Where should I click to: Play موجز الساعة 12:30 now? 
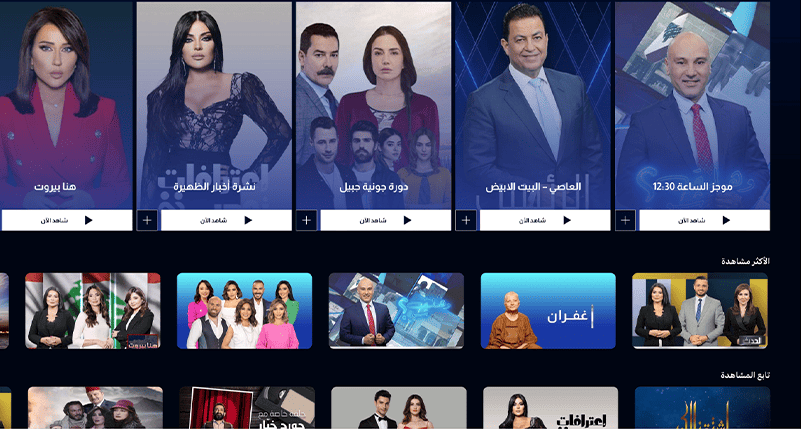[704, 220]
